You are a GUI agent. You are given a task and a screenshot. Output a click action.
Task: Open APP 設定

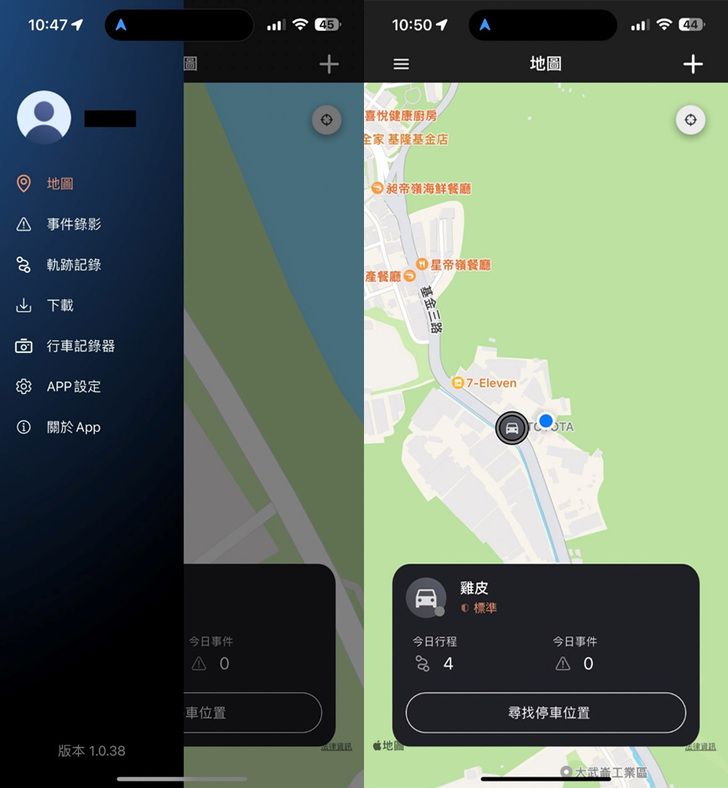73,386
